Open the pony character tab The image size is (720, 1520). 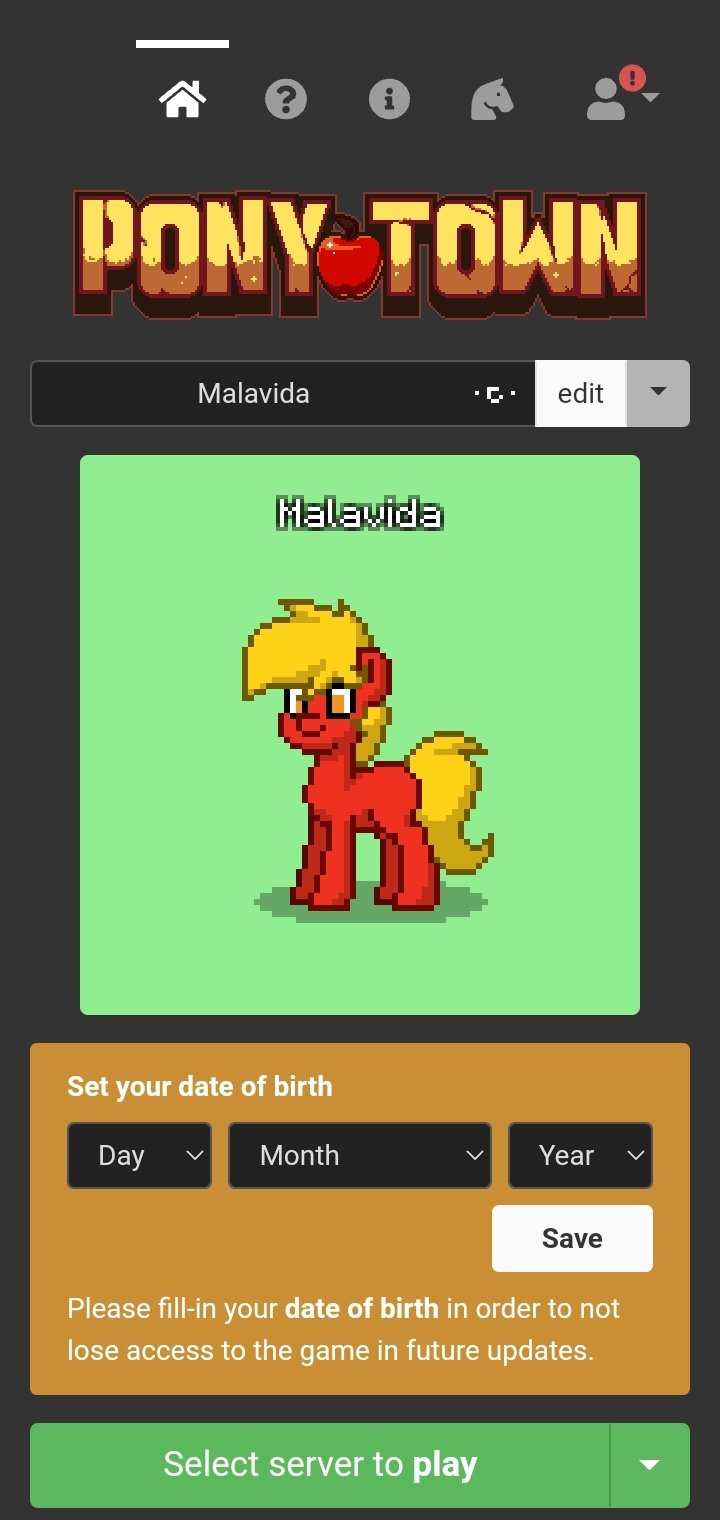pyautogui.click(x=492, y=100)
